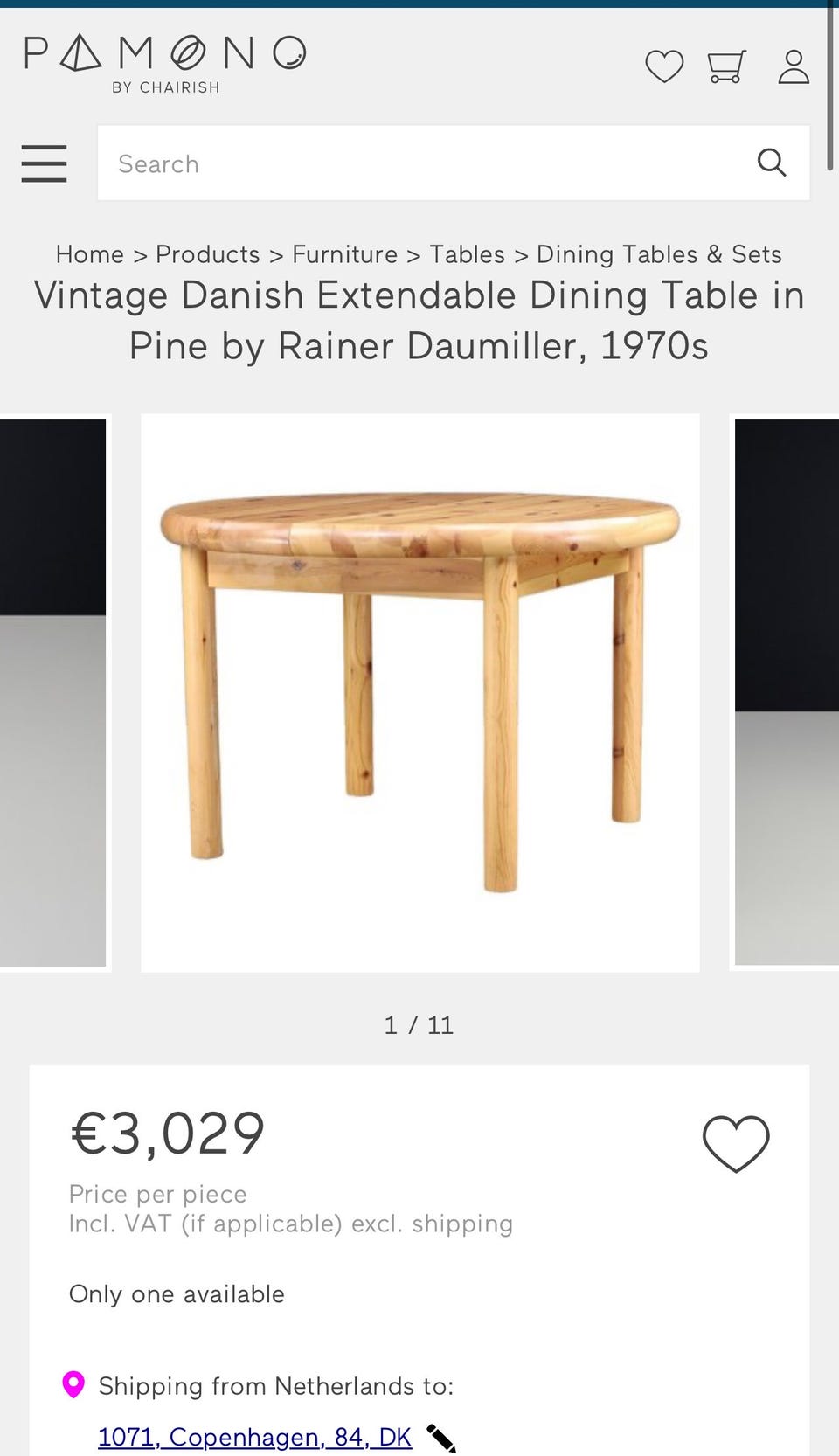Click the product title heading

pyautogui.click(x=419, y=320)
